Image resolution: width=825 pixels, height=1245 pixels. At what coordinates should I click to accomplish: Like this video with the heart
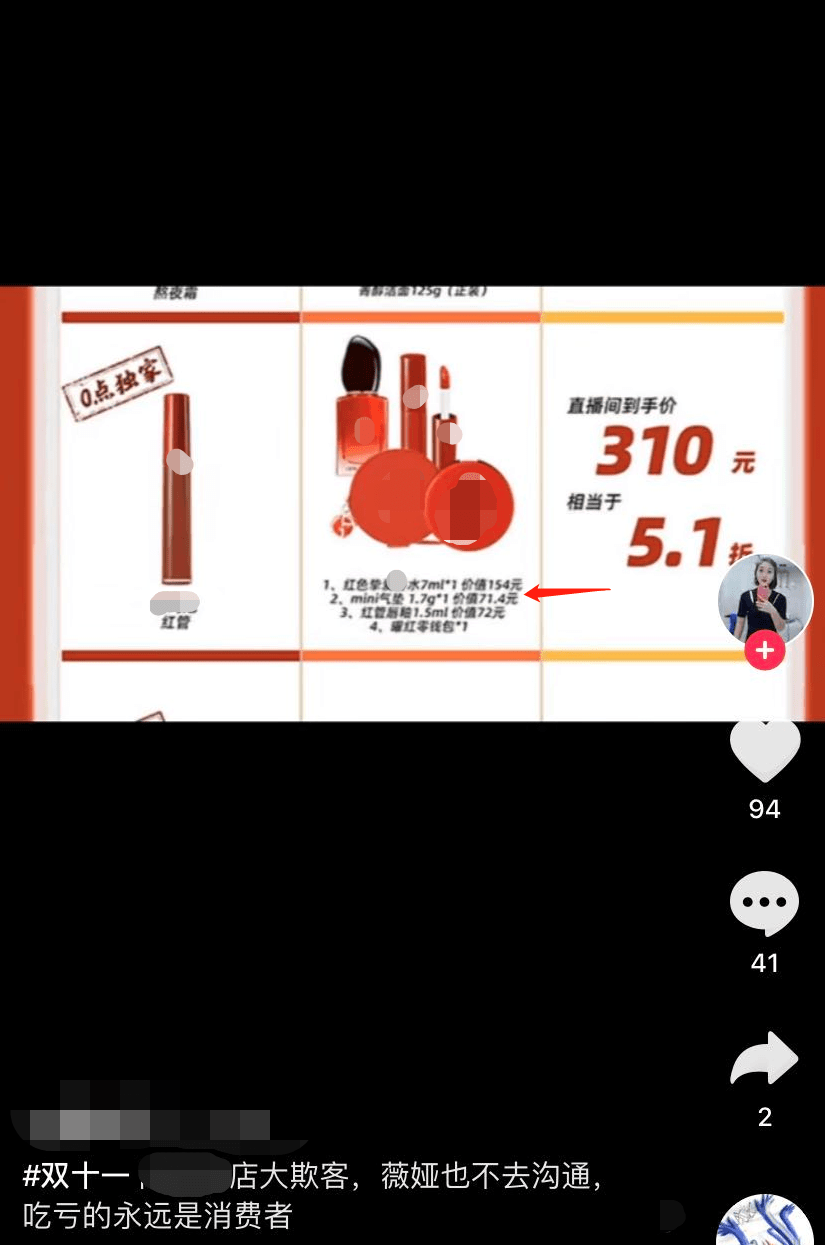click(765, 750)
